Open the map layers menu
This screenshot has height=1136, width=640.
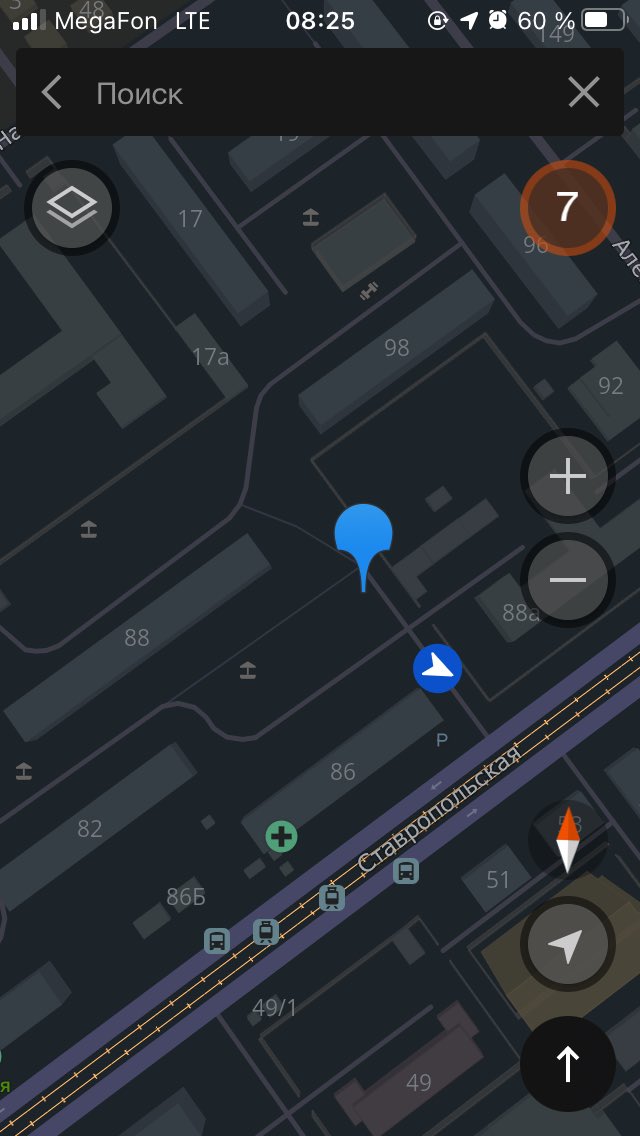[72, 208]
